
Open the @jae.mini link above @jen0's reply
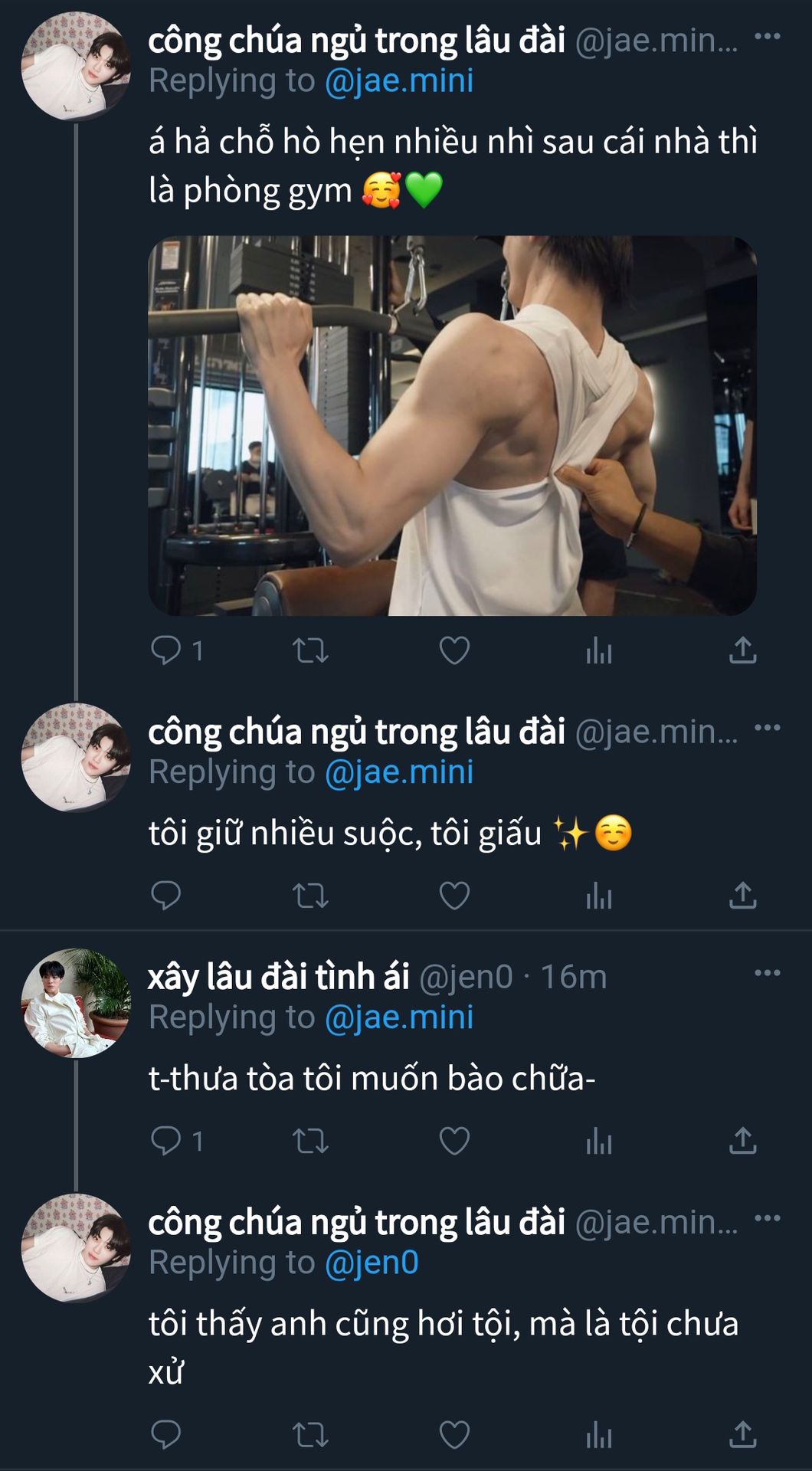click(x=399, y=1017)
